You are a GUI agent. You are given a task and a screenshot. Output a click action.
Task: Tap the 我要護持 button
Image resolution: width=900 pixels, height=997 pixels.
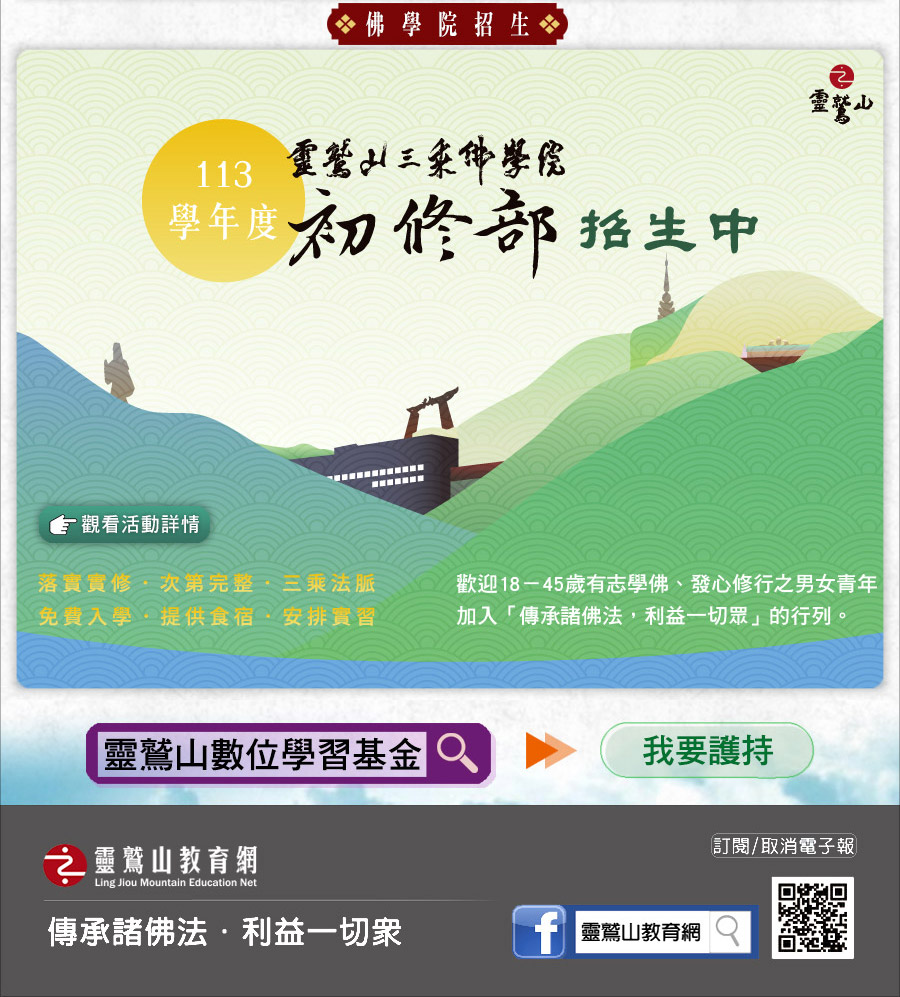point(706,750)
